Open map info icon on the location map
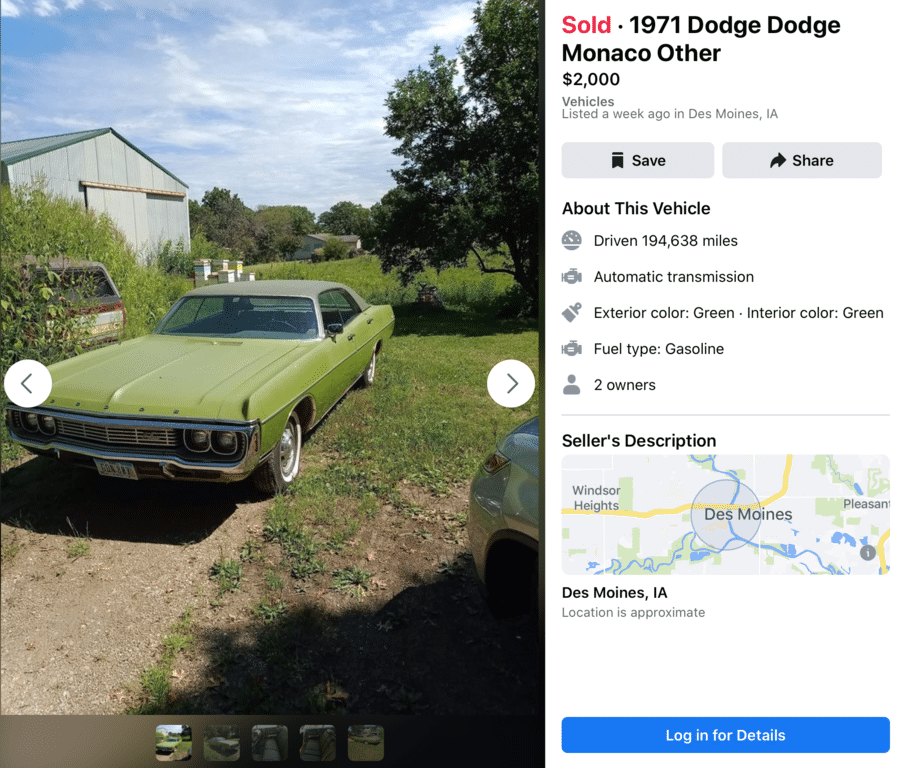The image size is (900, 768). [x=868, y=553]
